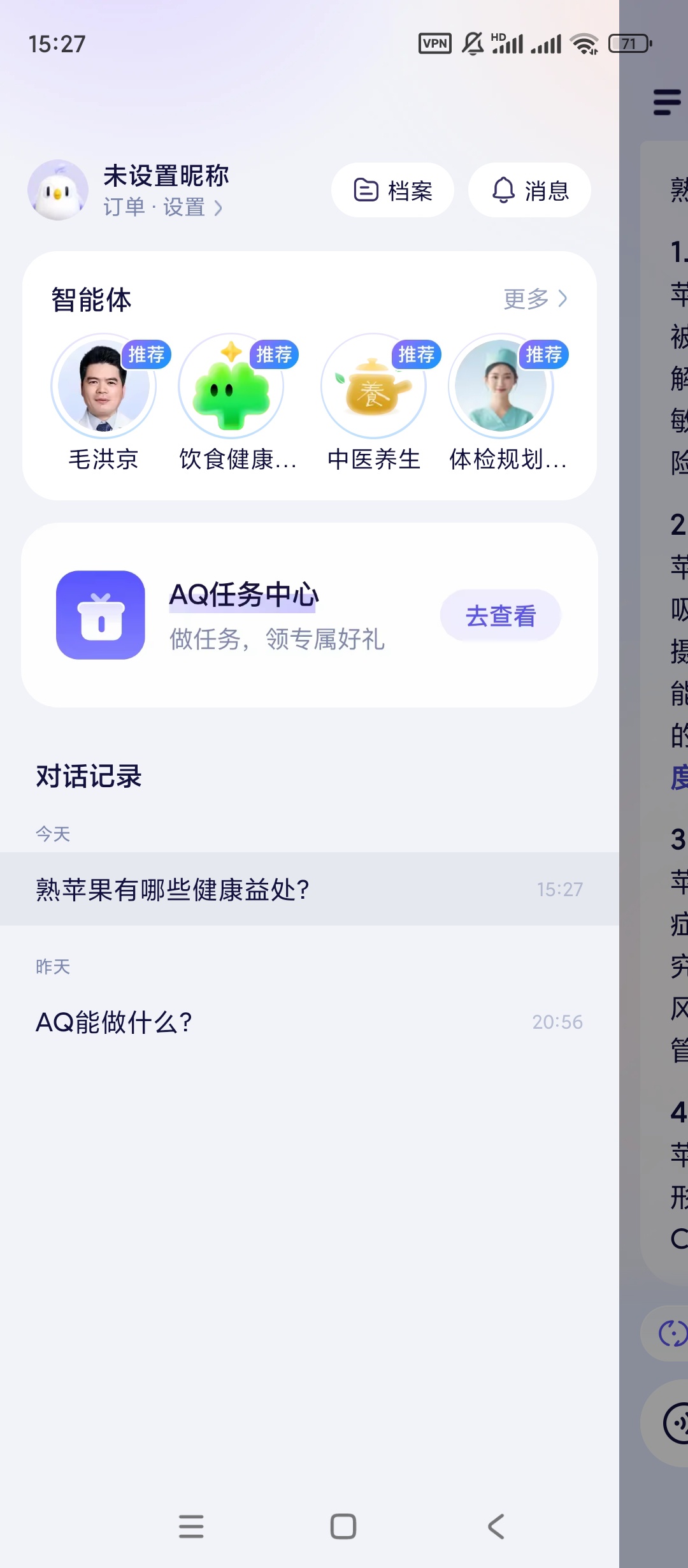This screenshot has width=688, height=1568.
Task: Close the drawer via the menu icon
Action: click(666, 102)
